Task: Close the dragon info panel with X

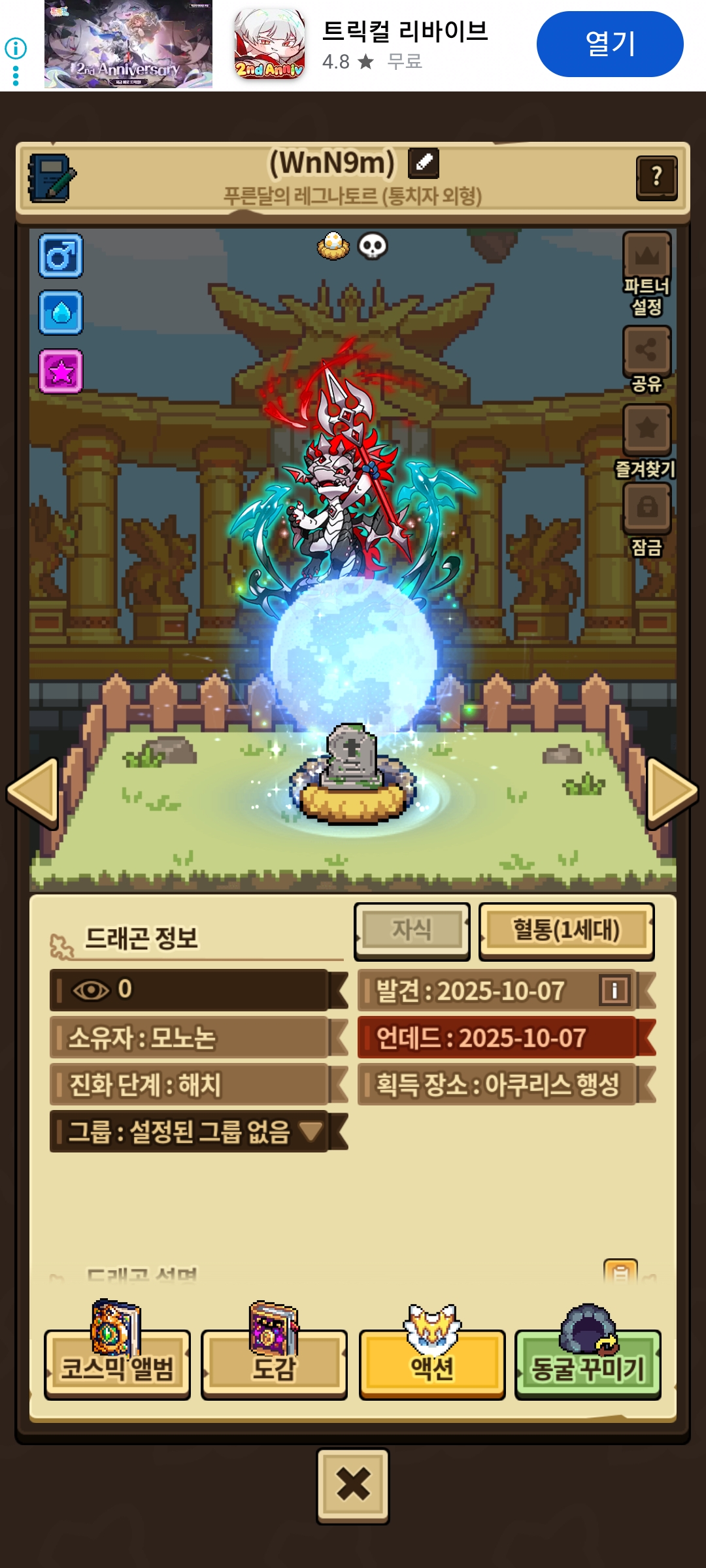Action: tap(353, 1485)
